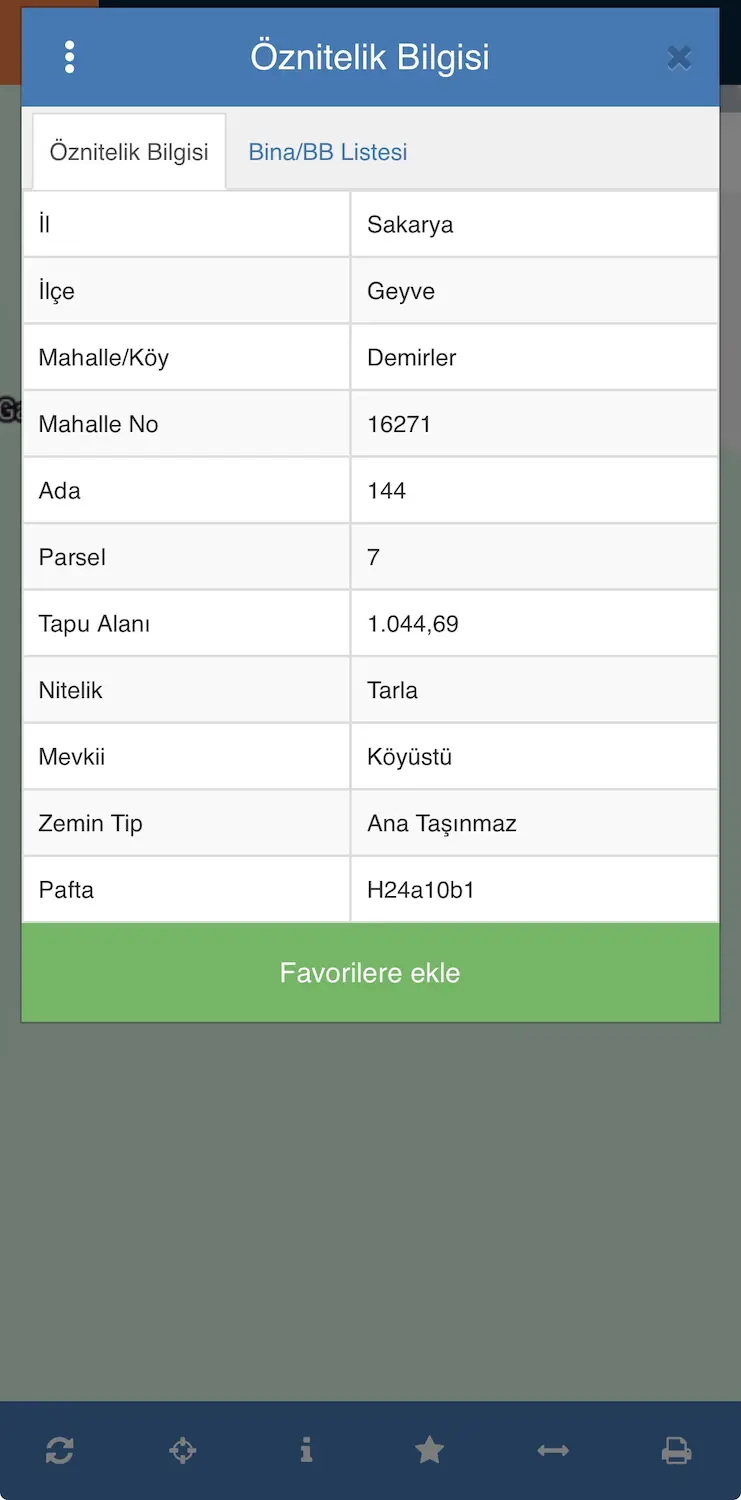Open the info icon in bottom toolbar
The image size is (741, 1500).
[306, 1450]
